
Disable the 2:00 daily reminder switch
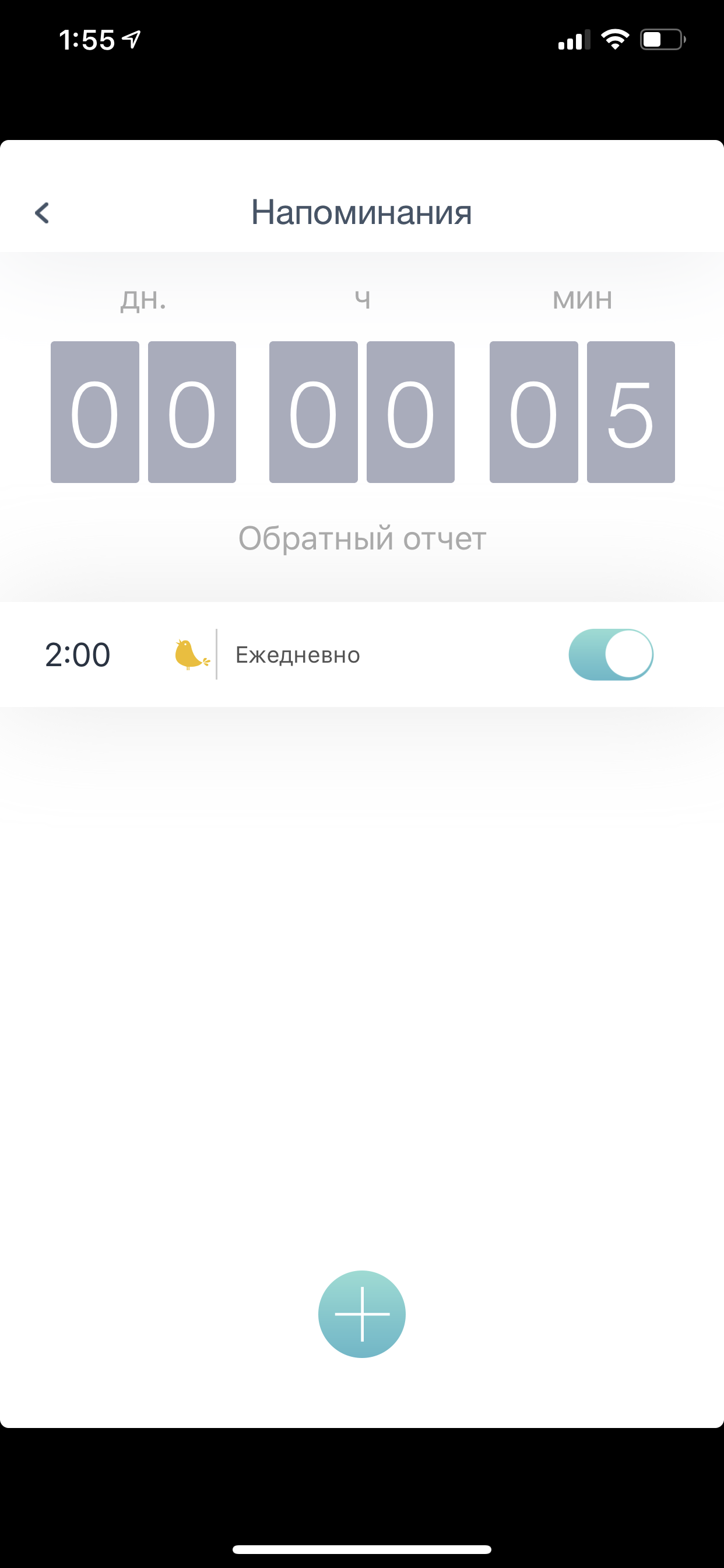coord(610,654)
